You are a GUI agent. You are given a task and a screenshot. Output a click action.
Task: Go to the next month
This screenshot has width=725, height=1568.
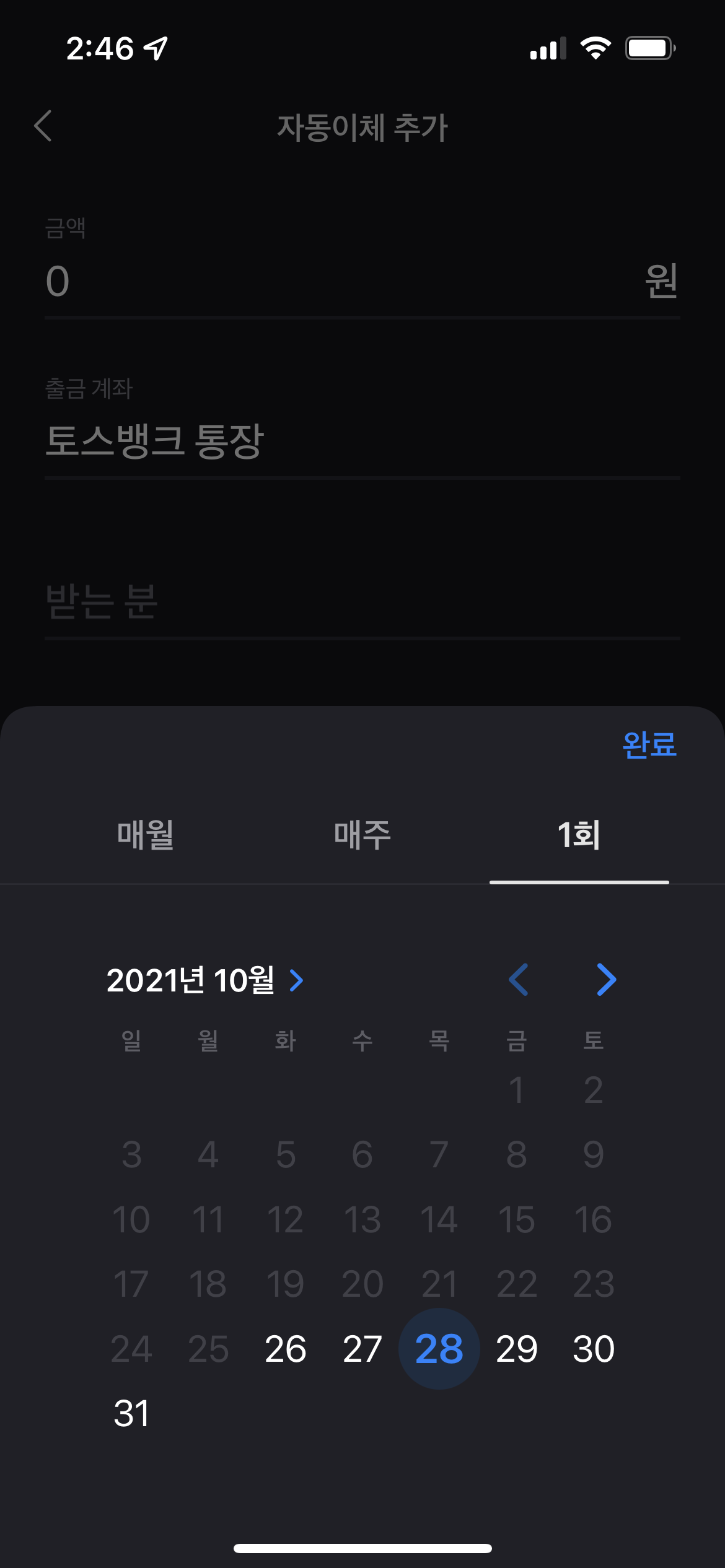(x=607, y=980)
